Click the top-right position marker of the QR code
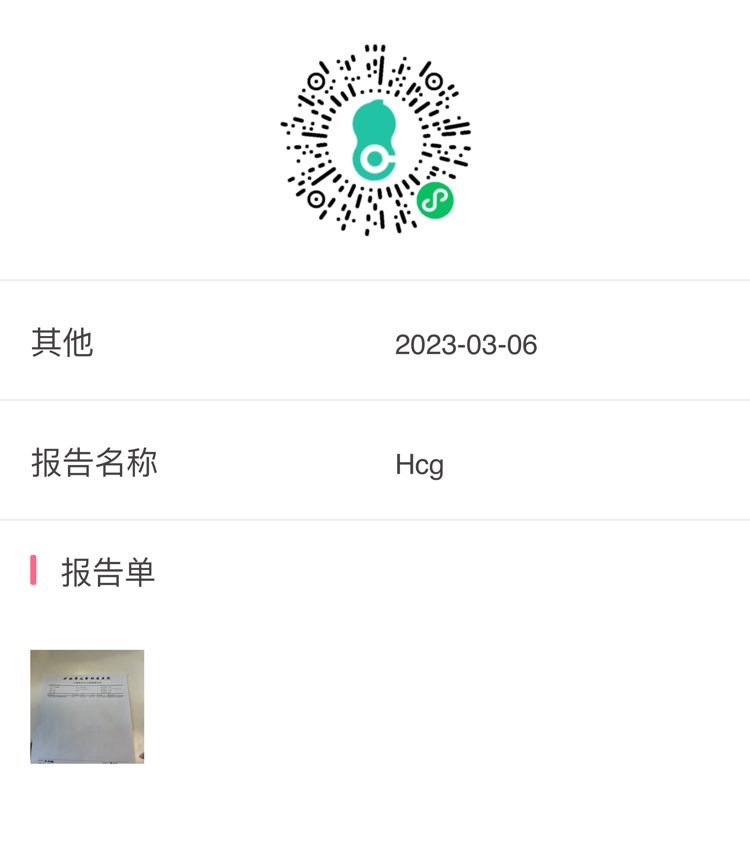750x854 pixels. (x=433, y=80)
